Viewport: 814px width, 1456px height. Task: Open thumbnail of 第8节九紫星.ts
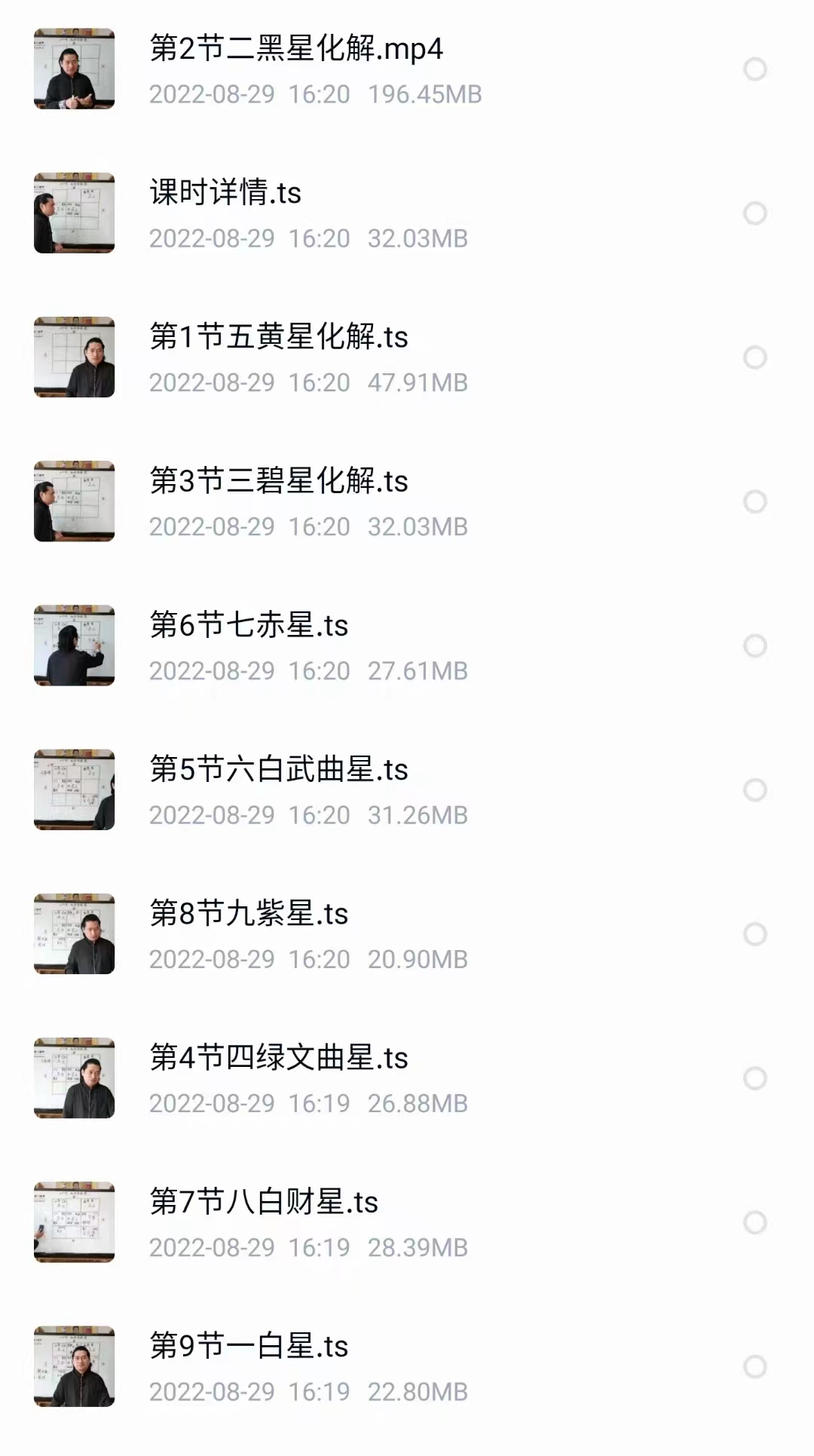(x=73, y=933)
